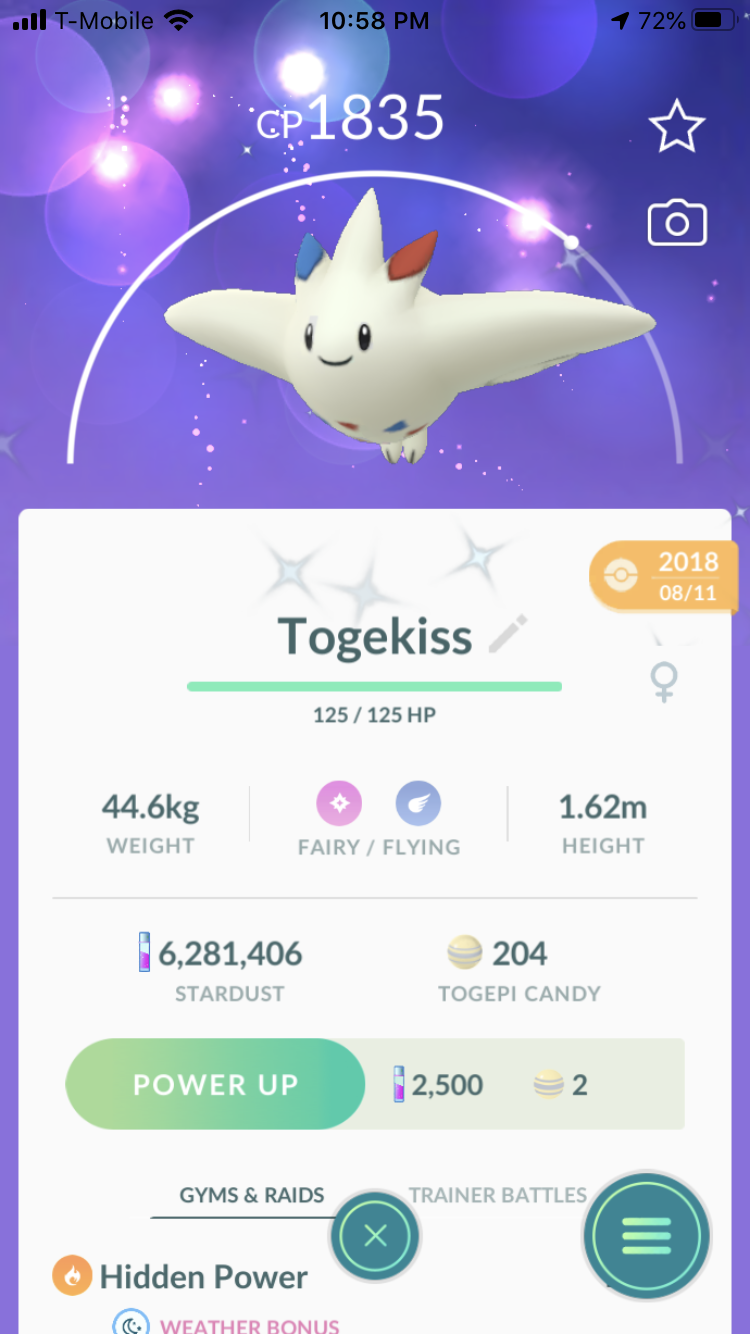Power up Togekiss for 2,500 stardust

point(216,1085)
